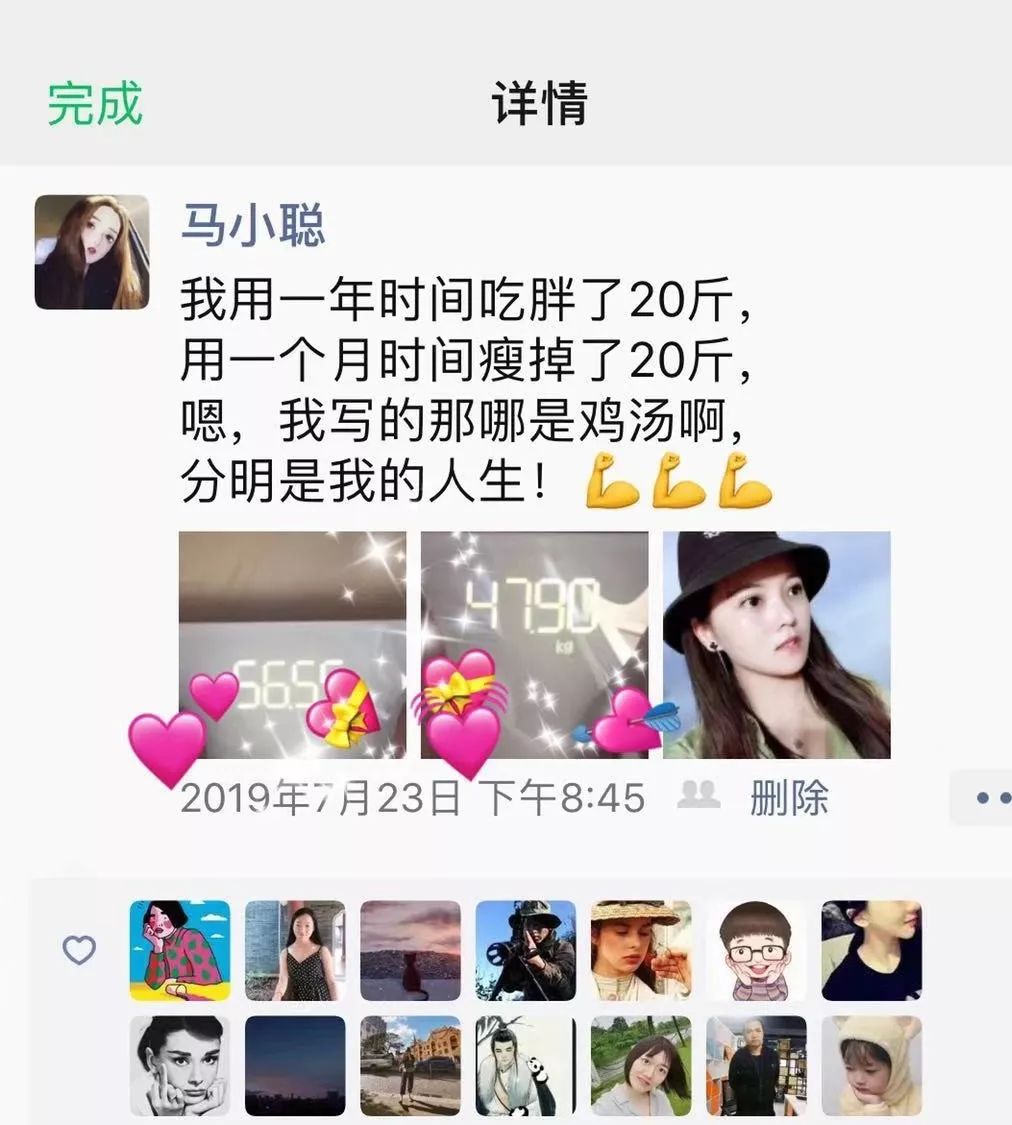Screen dimensions: 1012x1125
Task: Click the panda-themed liker avatar
Action: tap(525, 1066)
